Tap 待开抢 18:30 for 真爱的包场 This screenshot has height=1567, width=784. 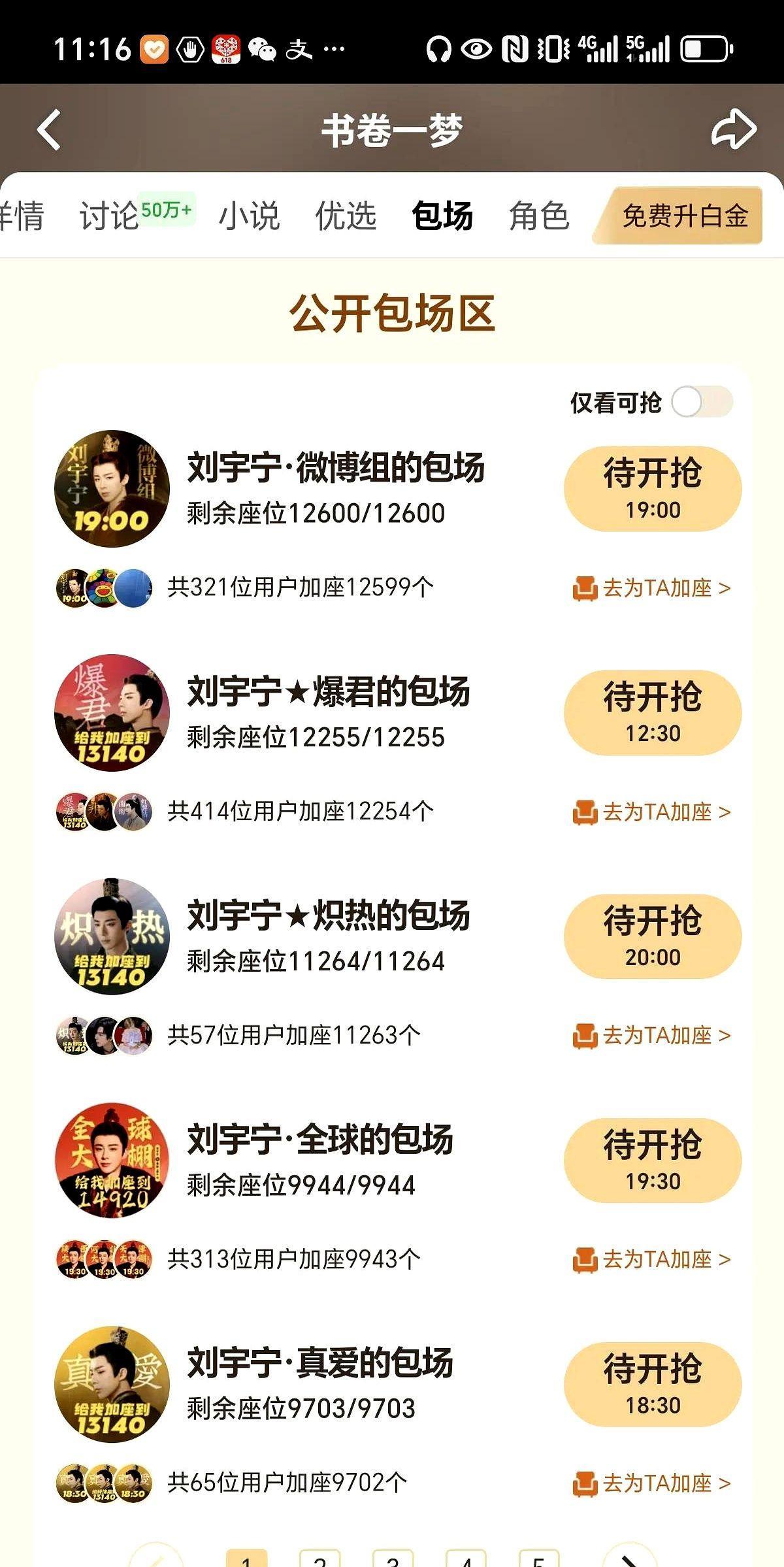point(653,1385)
